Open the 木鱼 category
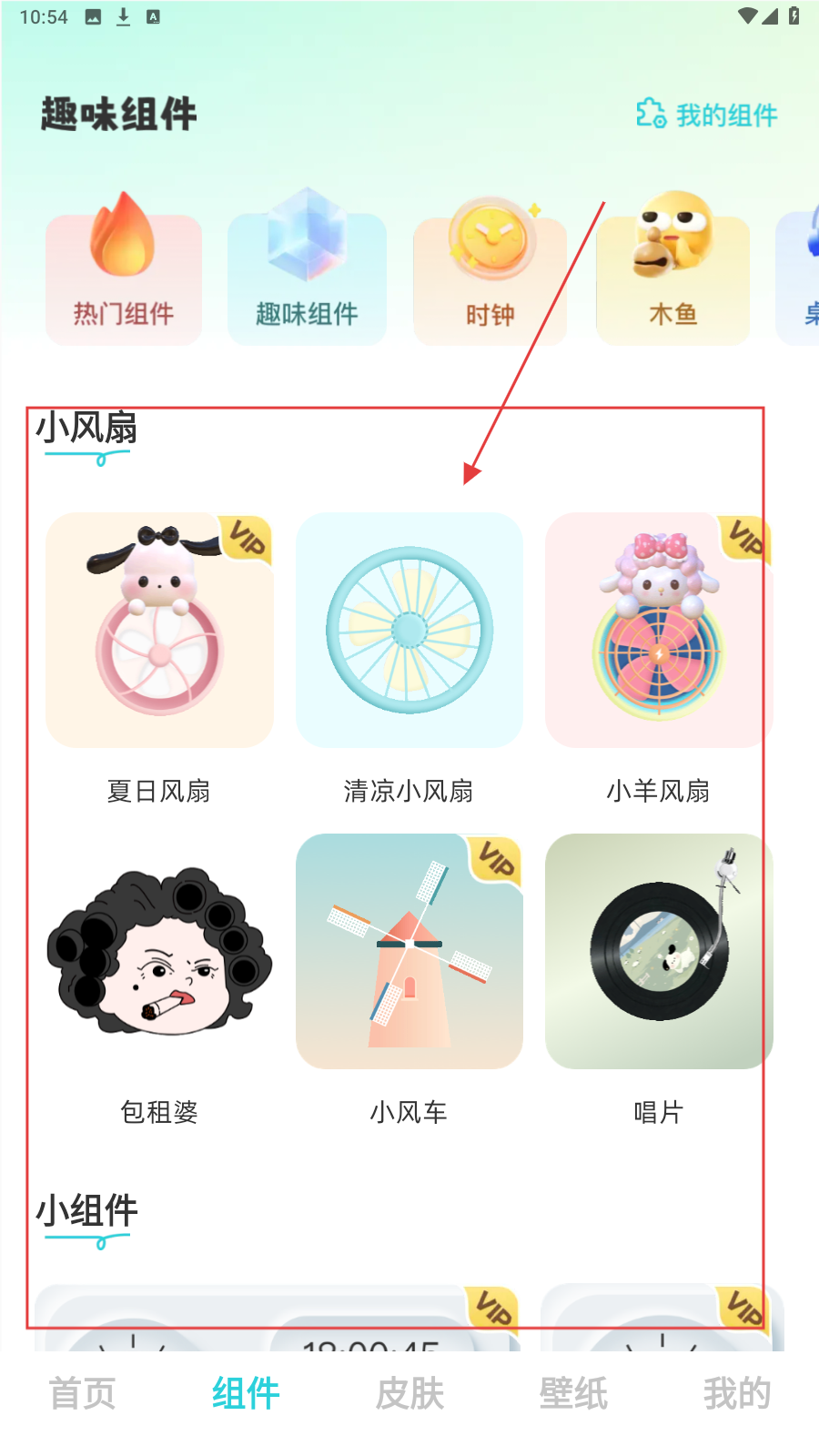Screen dimensions: 819x1456 pyautogui.click(x=673, y=278)
